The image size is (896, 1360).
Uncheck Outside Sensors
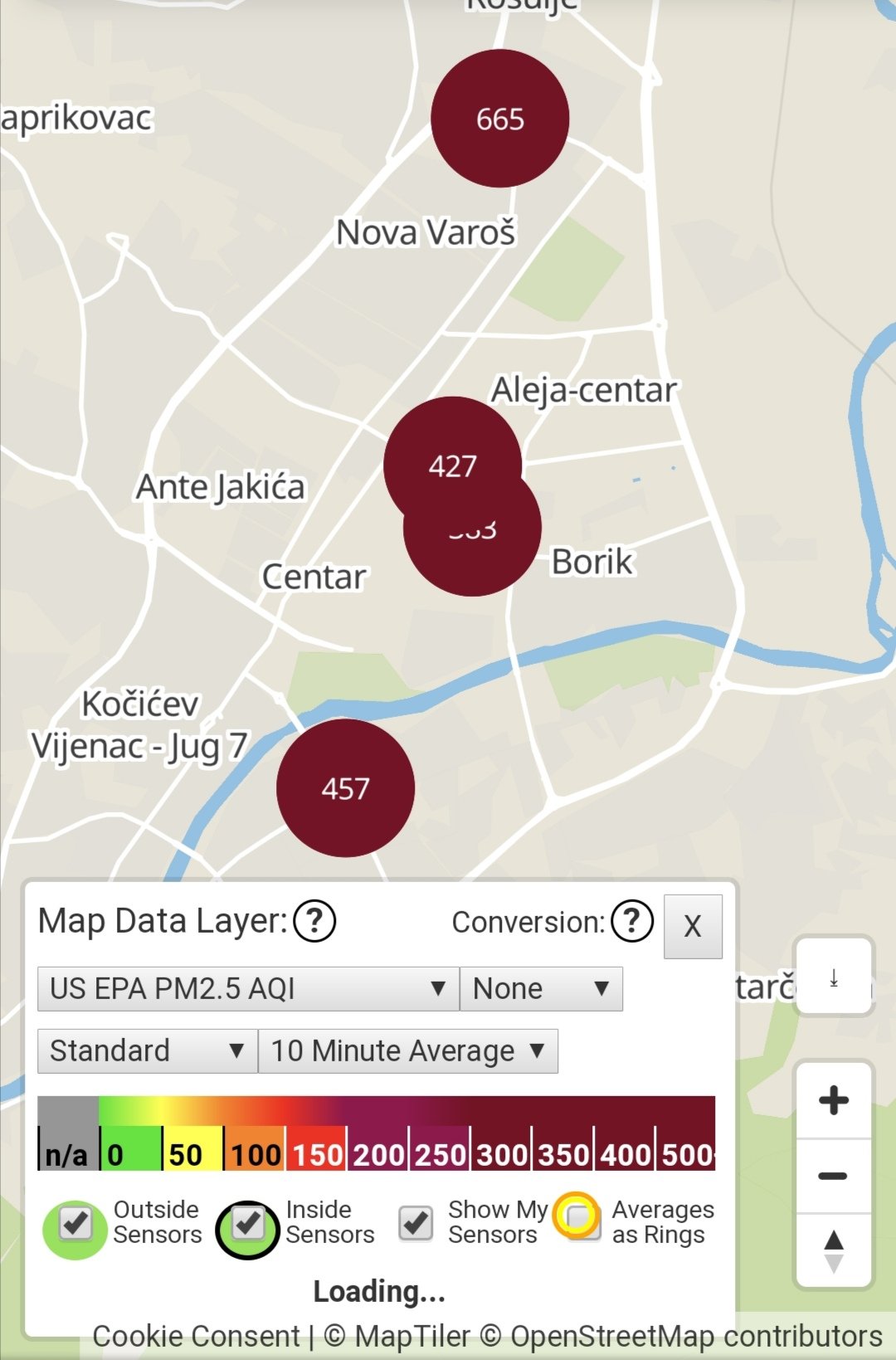pos(76,1223)
